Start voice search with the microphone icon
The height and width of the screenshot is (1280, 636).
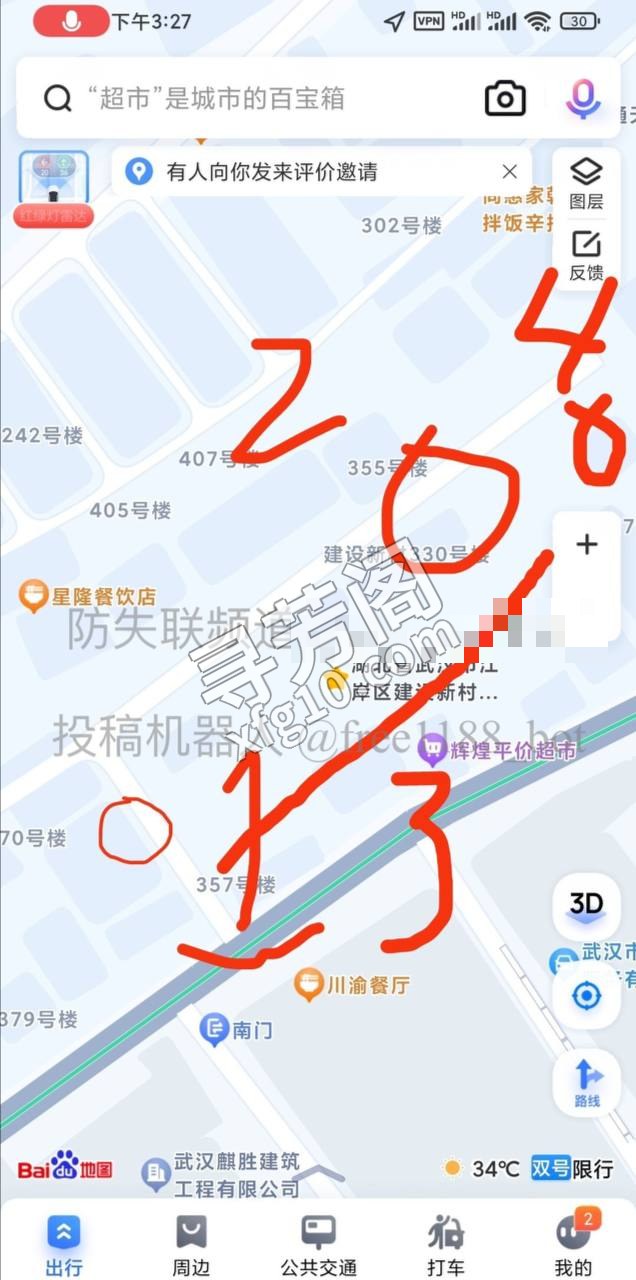click(582, 98)
